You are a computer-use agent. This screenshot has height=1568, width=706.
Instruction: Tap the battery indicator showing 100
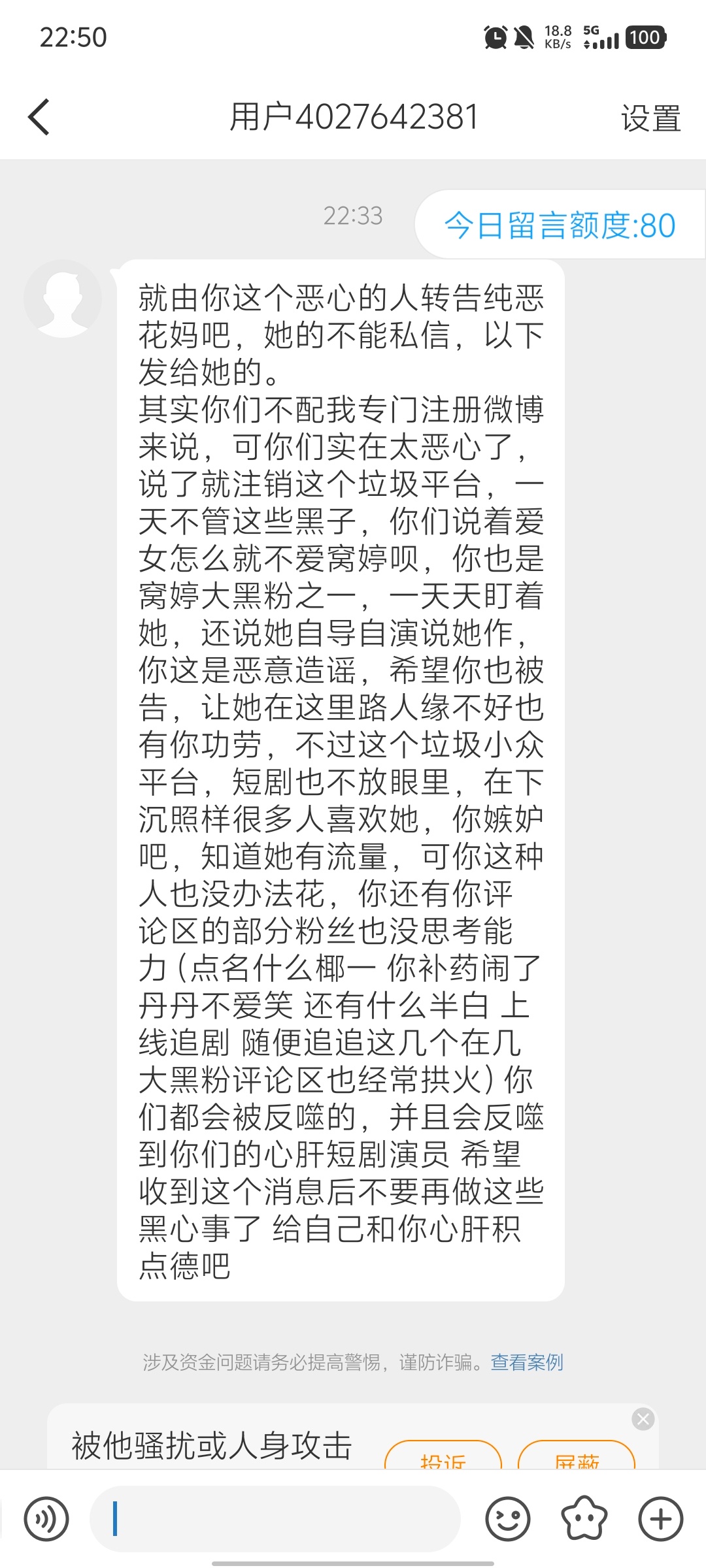[x=645, y=37]
